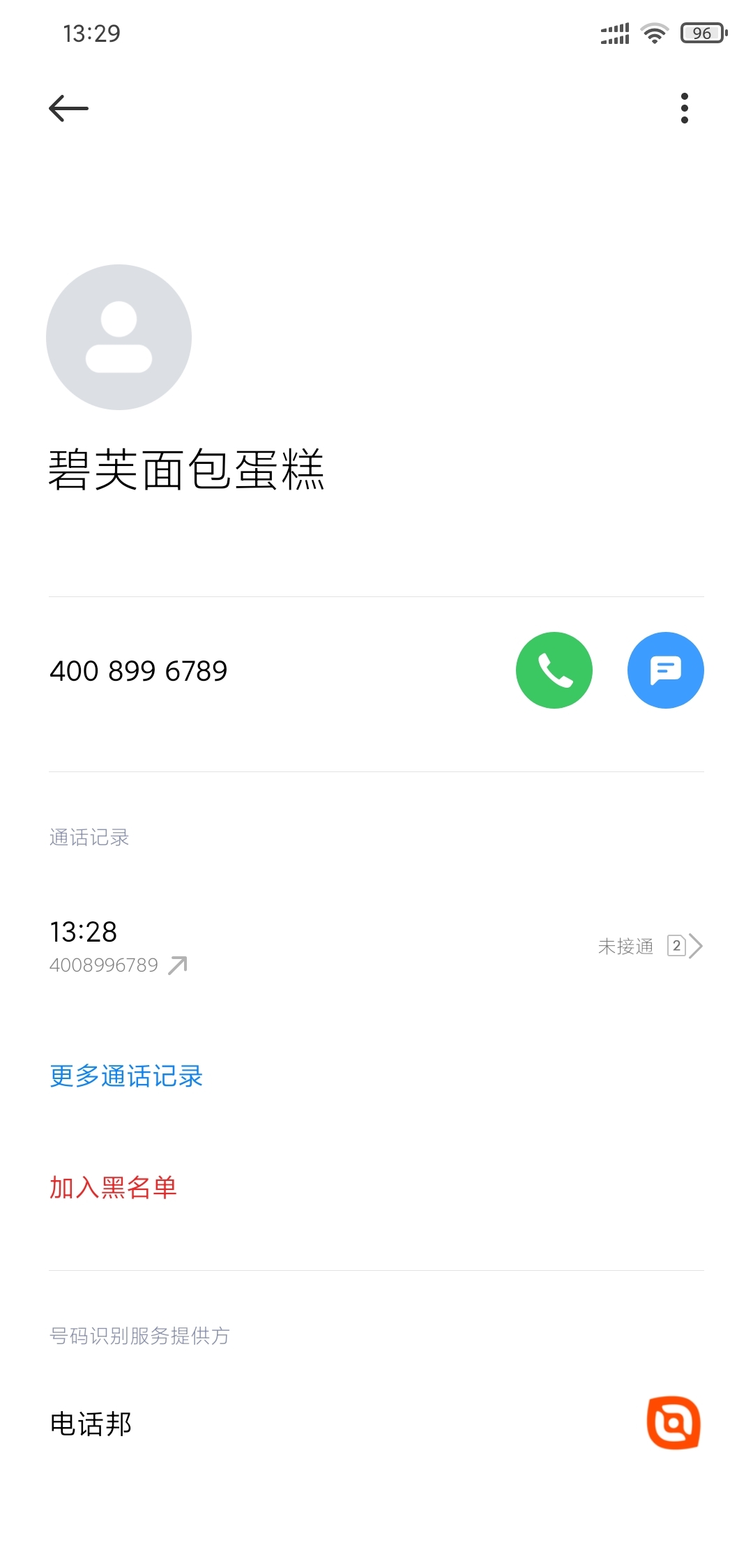Tap 加入黑名单 to block this number

[x=113, y=1187]
